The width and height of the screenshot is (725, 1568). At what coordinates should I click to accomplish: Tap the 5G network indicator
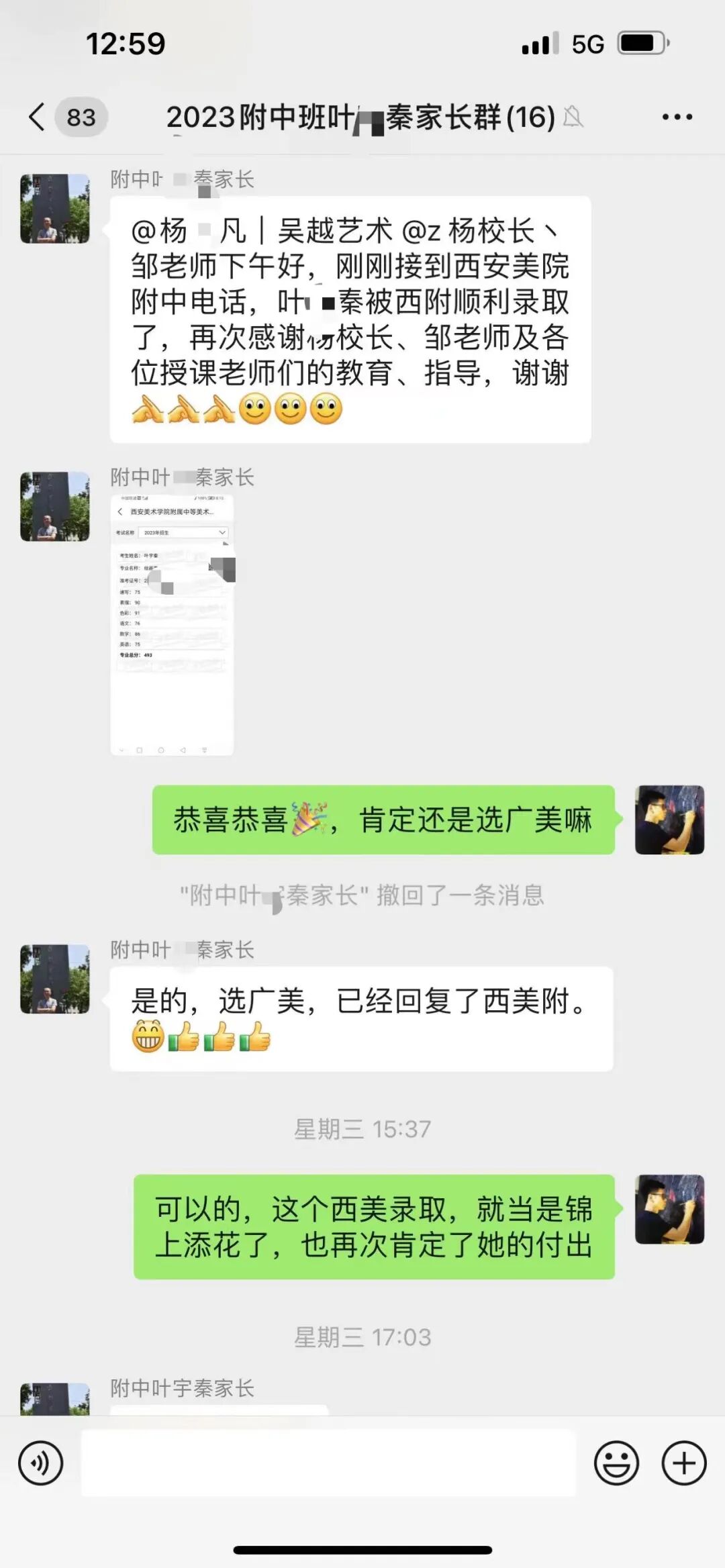pyautogui.click(x=587, y=43)
